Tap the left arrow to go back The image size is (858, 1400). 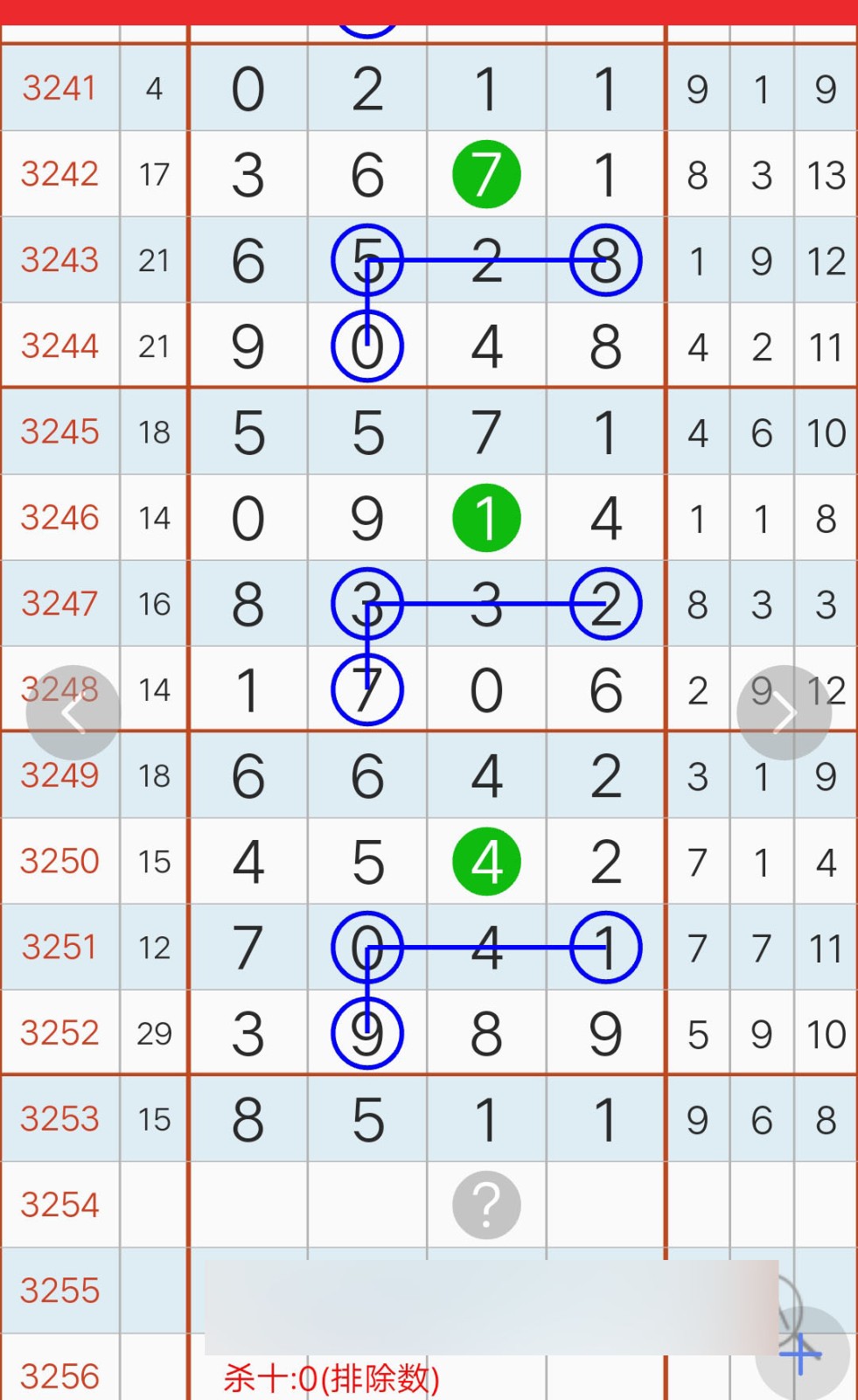pyautogui.click(x=73, y=713)
